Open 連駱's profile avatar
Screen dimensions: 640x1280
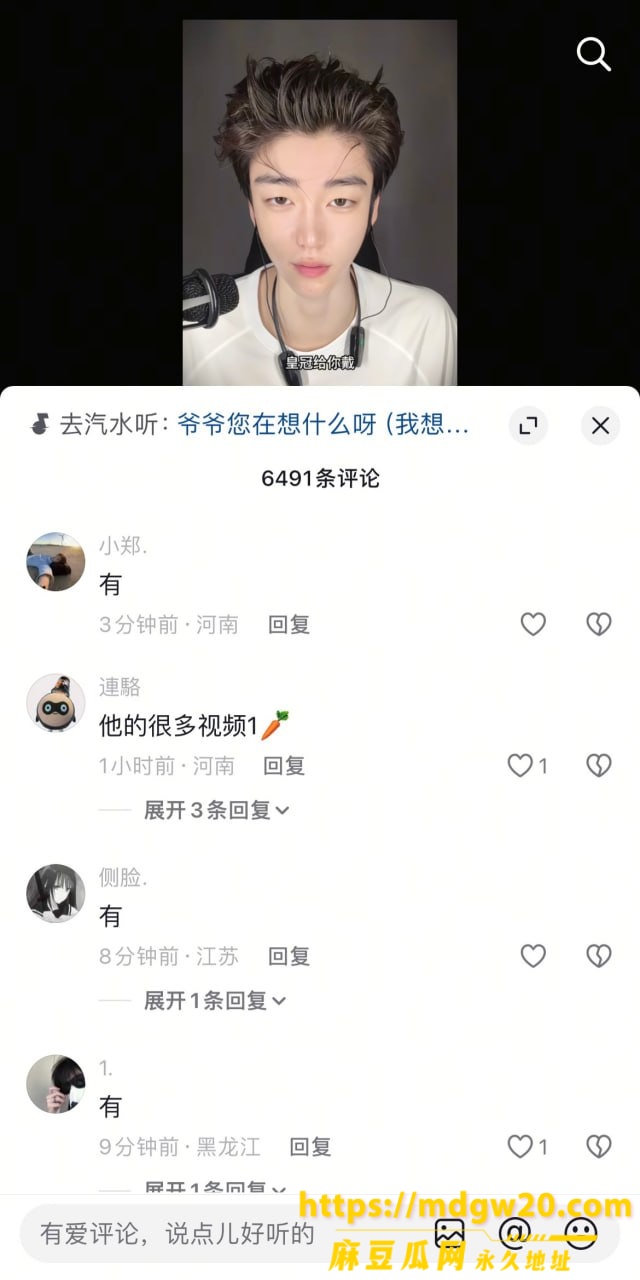pyautogui.click(x=55, y=702)
